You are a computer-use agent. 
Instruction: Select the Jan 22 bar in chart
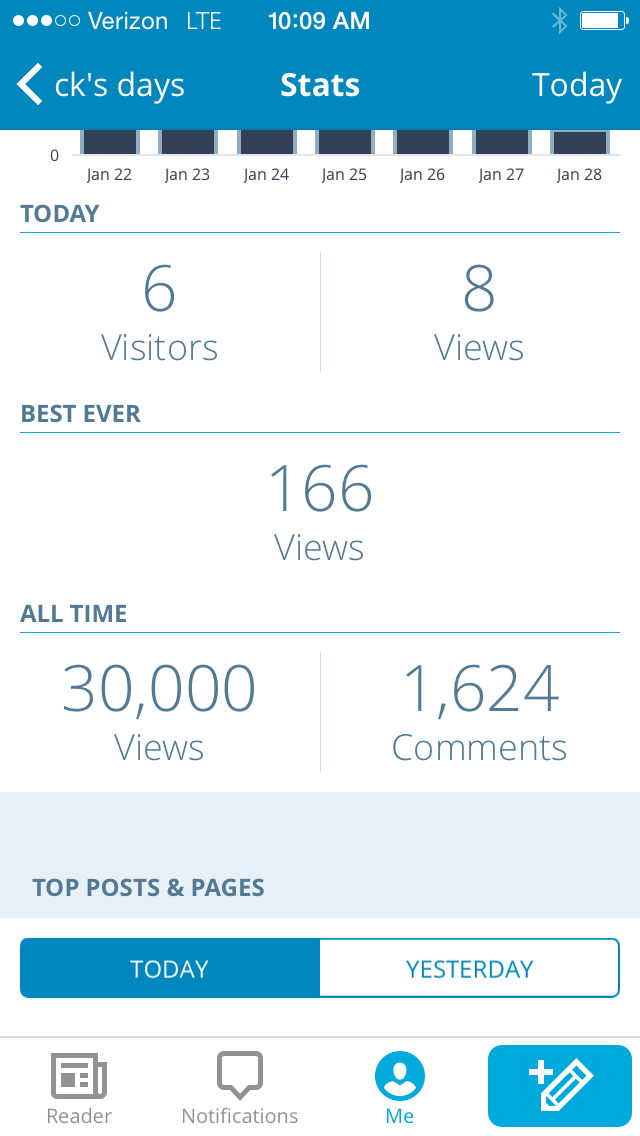pos(110,143)
